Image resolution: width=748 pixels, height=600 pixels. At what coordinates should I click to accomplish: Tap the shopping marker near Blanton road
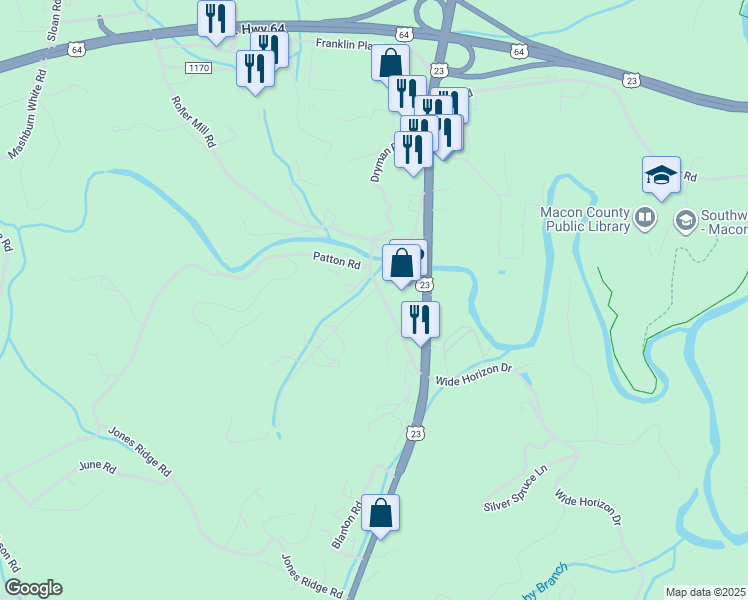(380, 514)
